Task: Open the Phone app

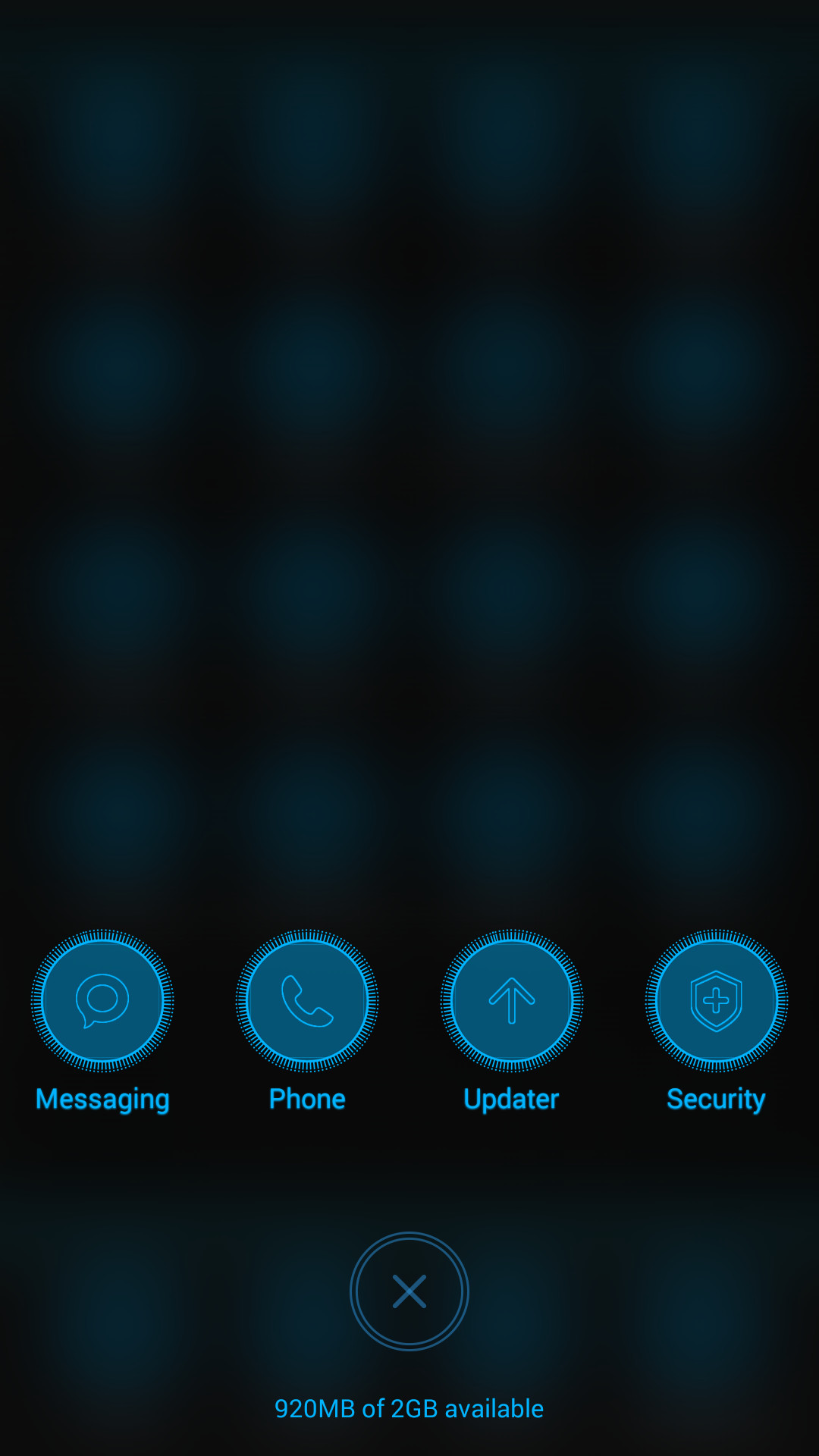Action: pos(307,1001)
